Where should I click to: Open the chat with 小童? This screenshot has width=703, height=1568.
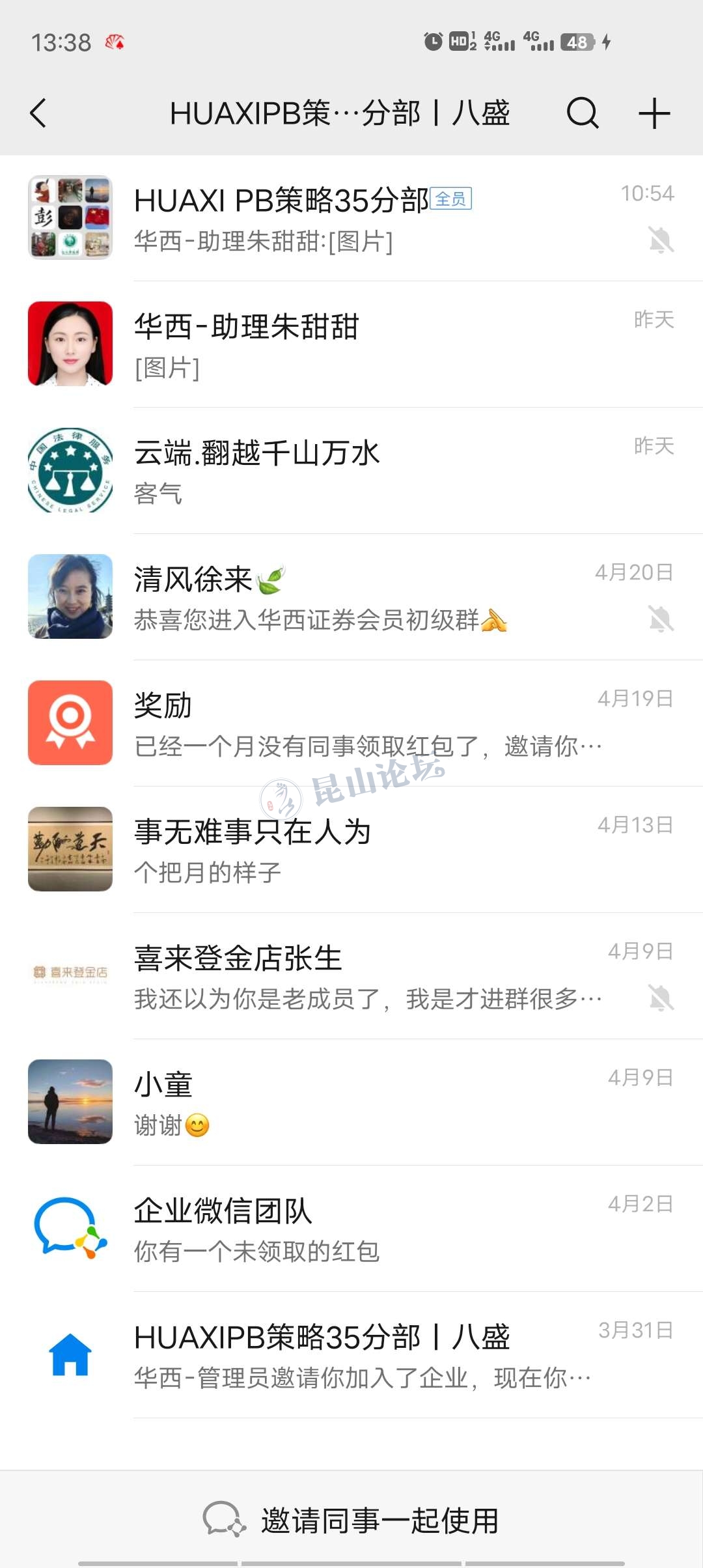(351, 1102)
